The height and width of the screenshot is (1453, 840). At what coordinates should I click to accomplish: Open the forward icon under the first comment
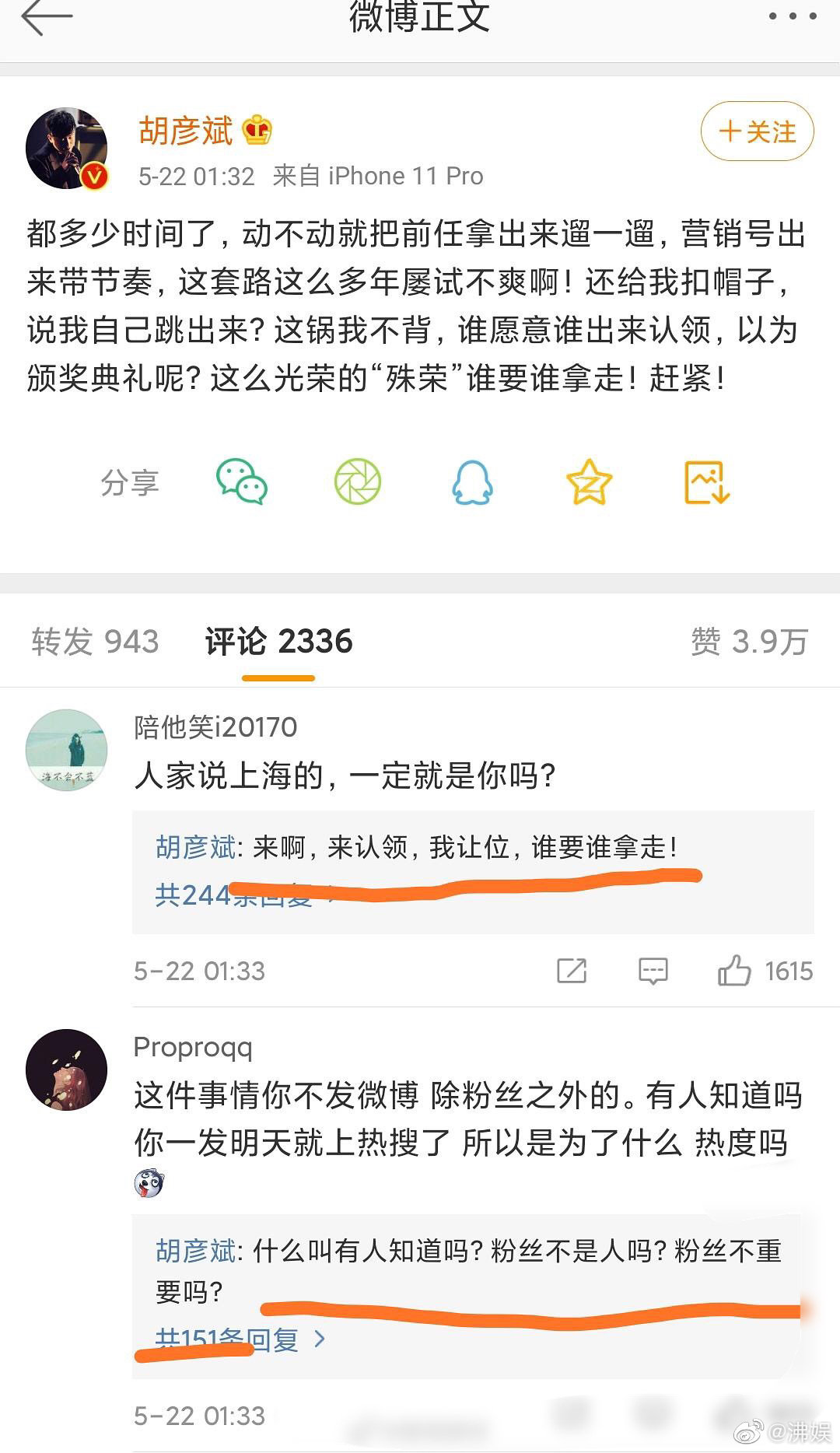point(572,971)
